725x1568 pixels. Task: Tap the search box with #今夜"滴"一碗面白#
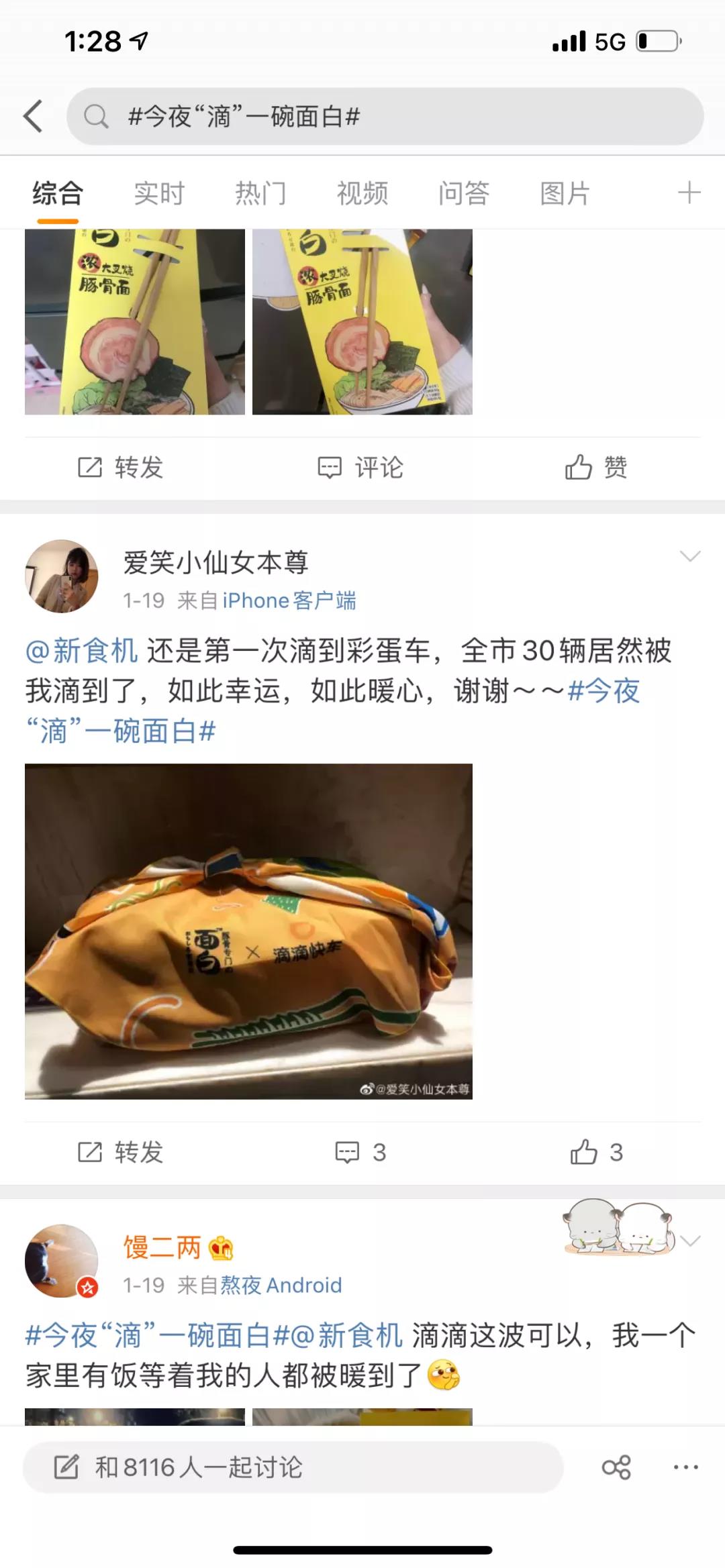(384, 117)
